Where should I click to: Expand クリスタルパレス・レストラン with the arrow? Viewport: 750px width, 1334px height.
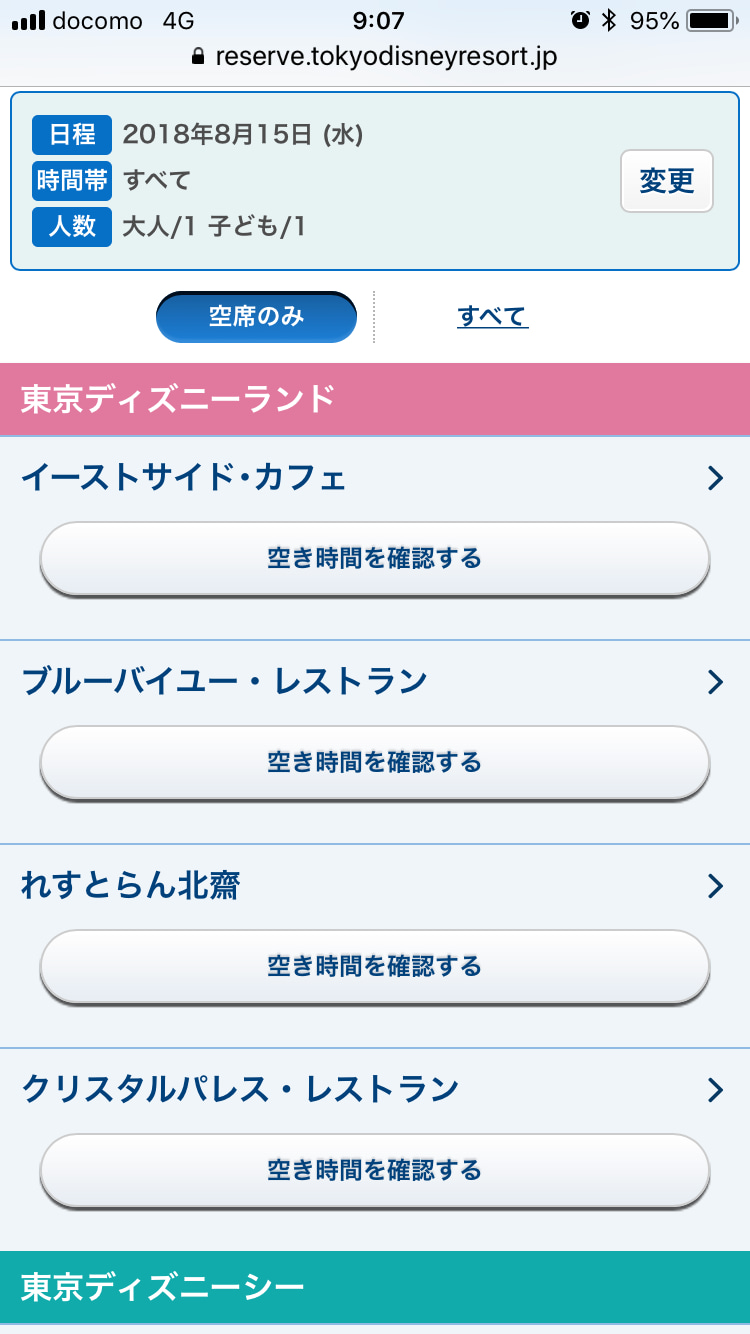[x=716, y=1090]
